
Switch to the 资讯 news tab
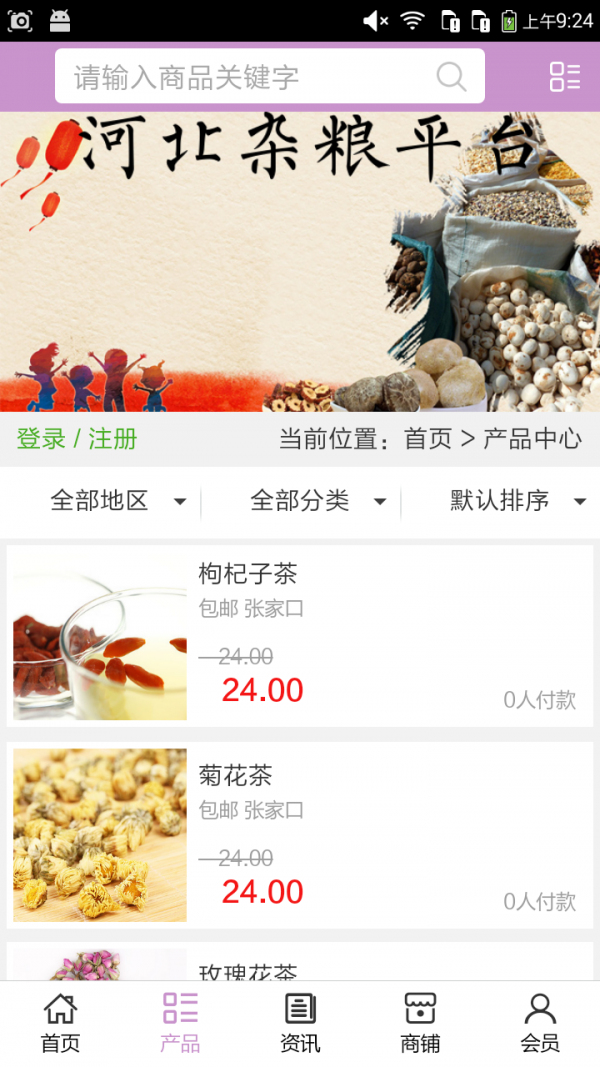[x=300, y=1023]
